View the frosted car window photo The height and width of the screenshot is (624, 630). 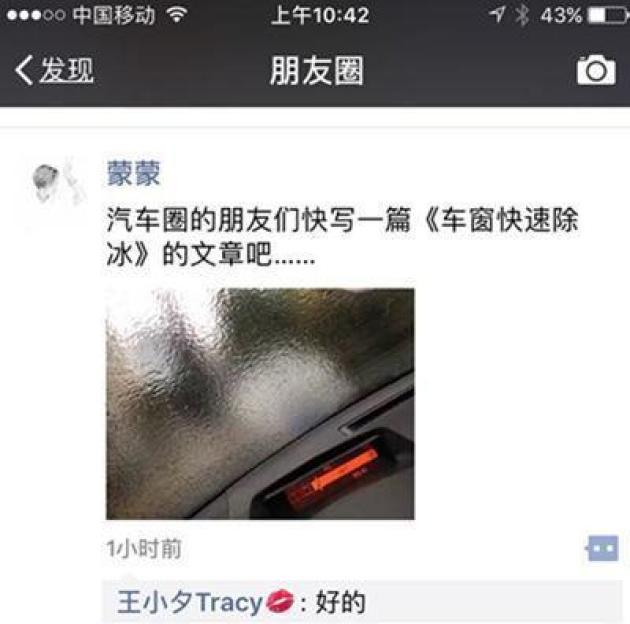(x=260, y=403)
